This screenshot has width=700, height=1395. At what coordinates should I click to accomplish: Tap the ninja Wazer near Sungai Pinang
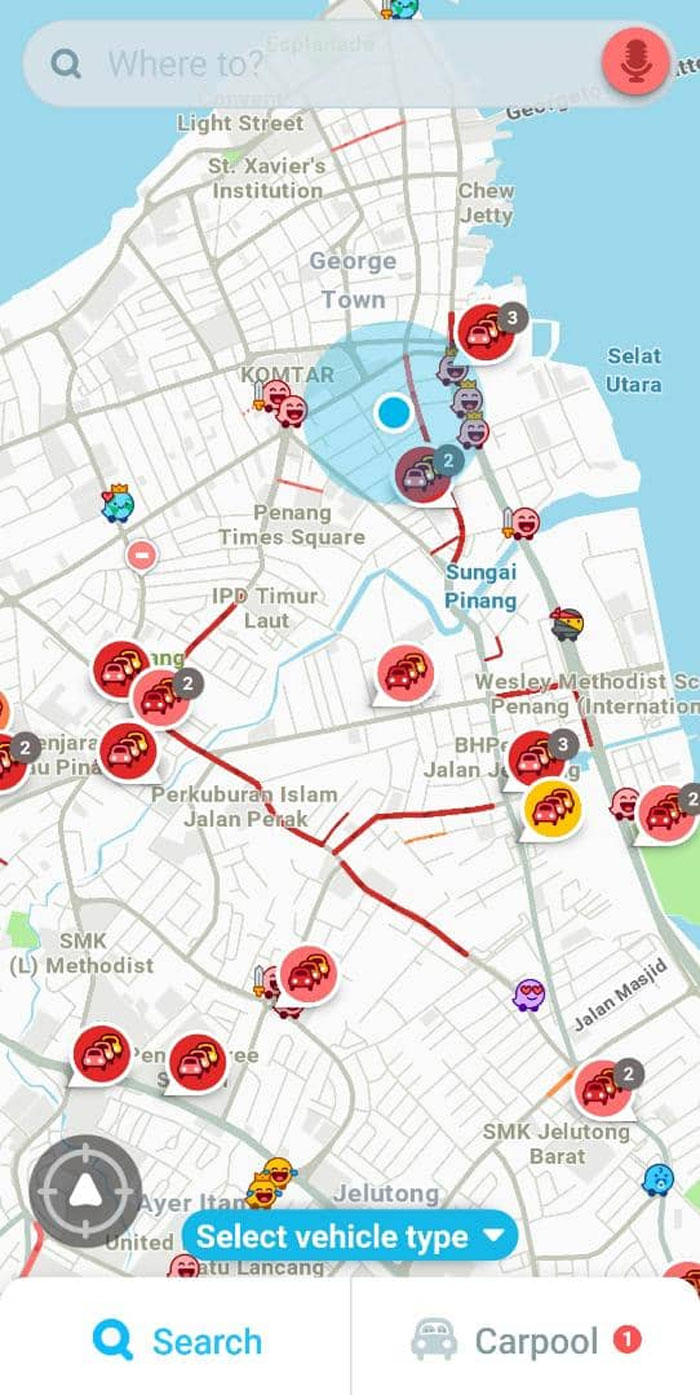click(567, 623)
